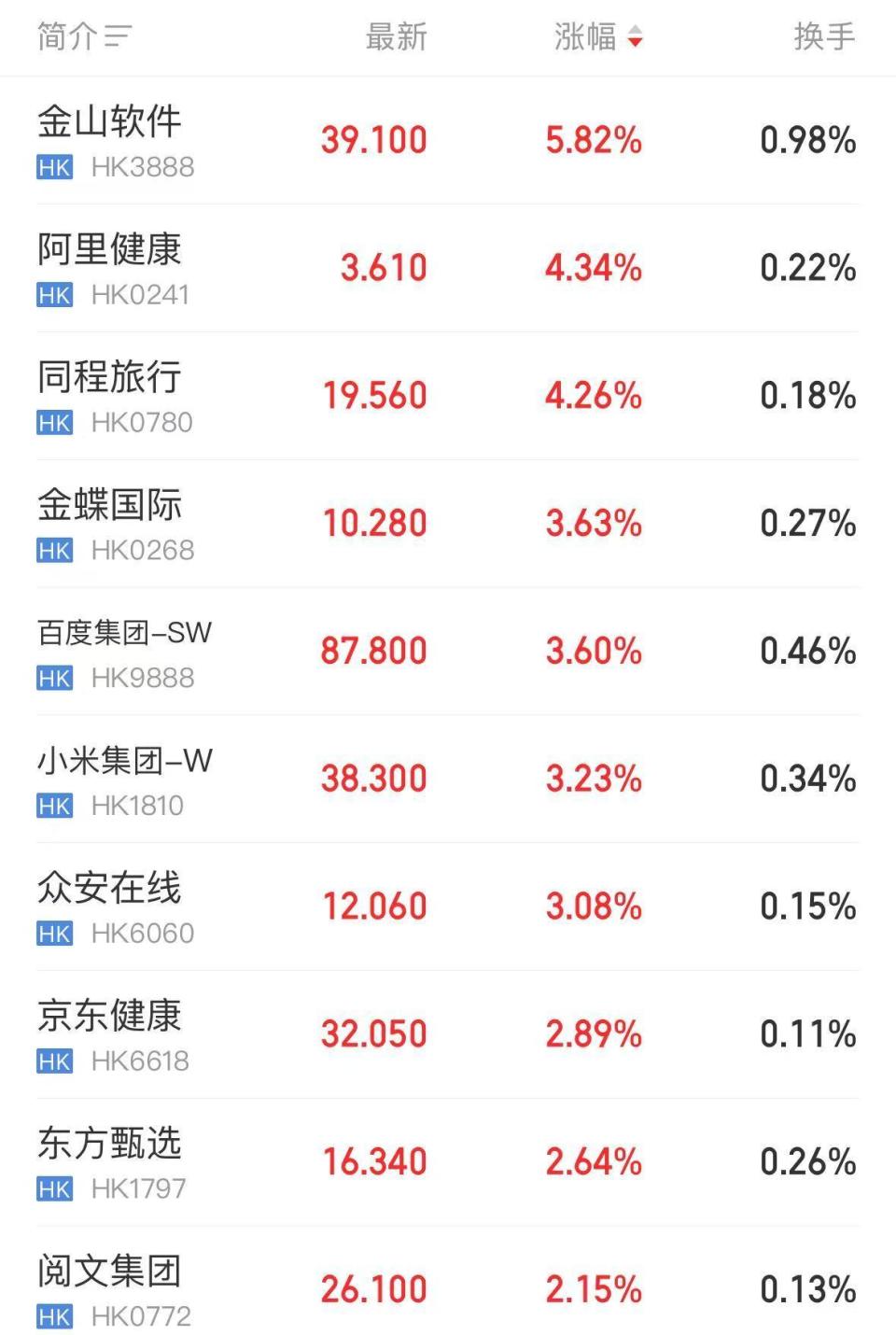Tap the HK badge under 小米集团-W
The height and width of the screenshot is (1335, 896).
coord(54,806)
